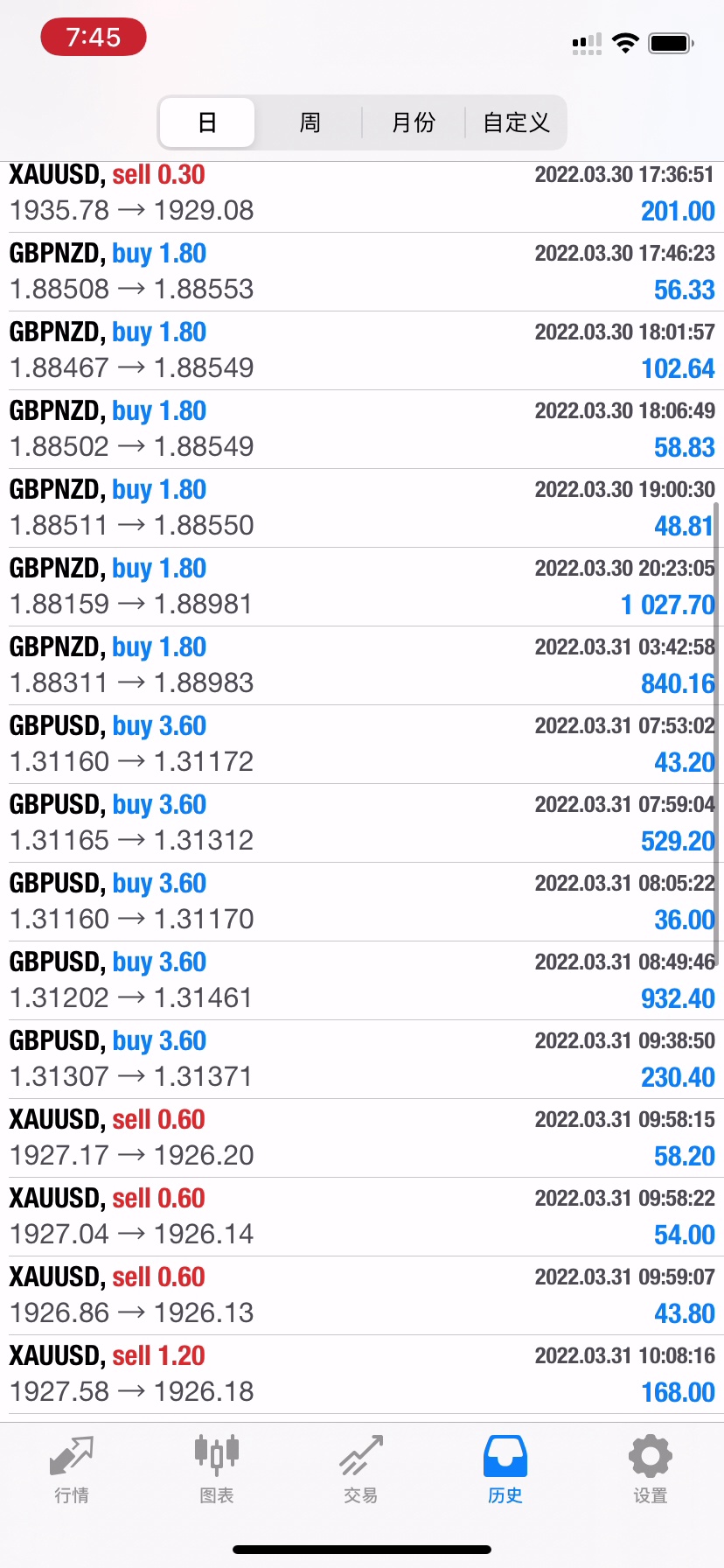Open the GBPUSD trade closed at 09:38:50

click(x=362, y=1060)
